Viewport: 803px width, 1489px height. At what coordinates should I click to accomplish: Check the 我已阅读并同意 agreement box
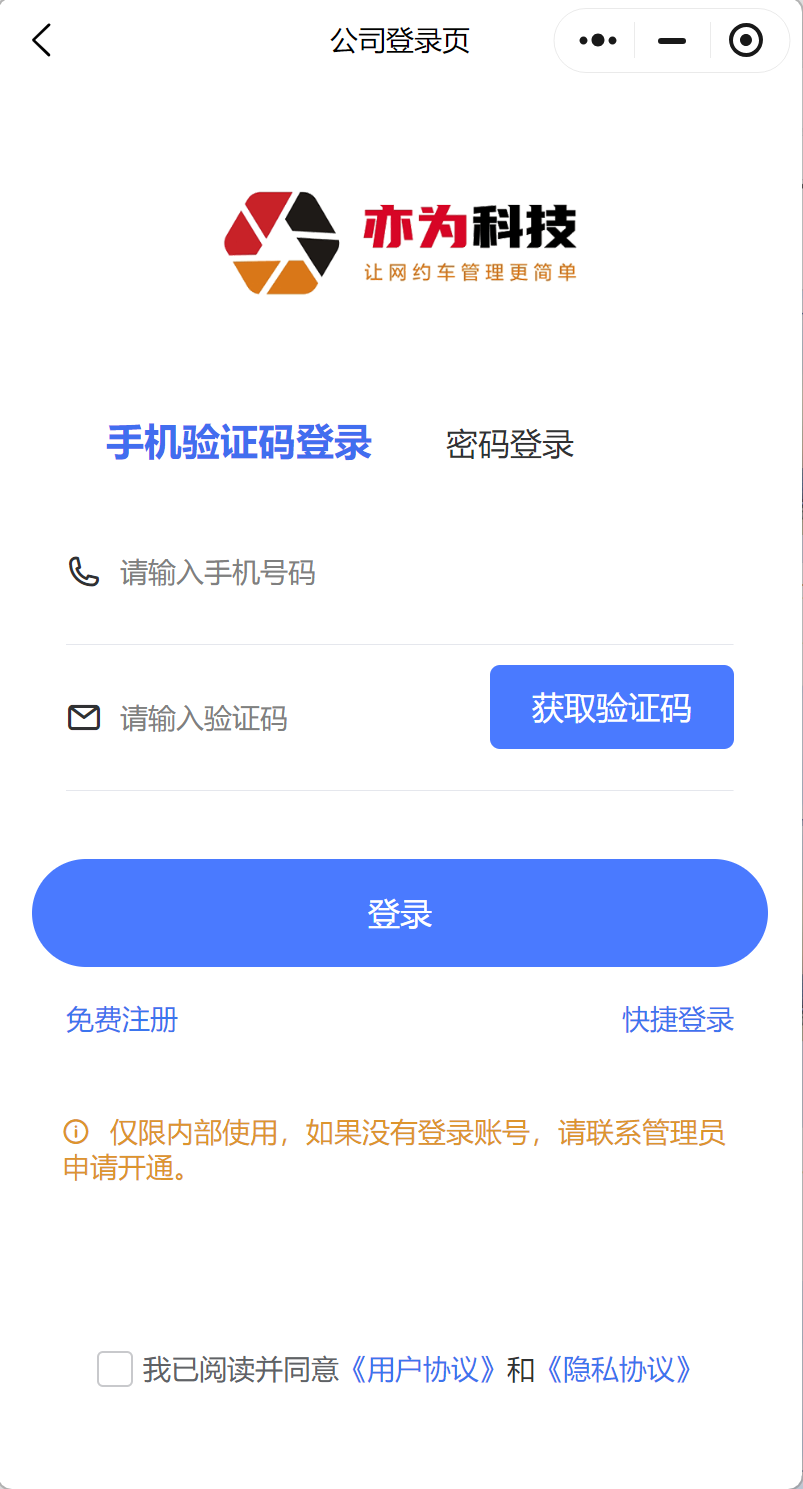point(115,1369)
